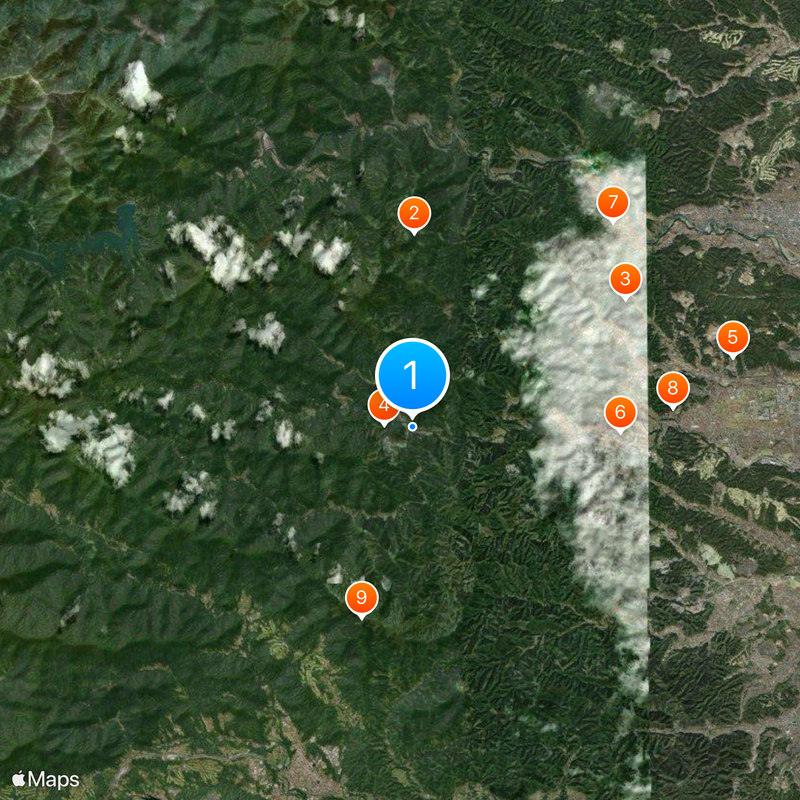Screen dimensions: 800x800
Task: Open map pin number 9
Action: [x=362, y=598]
